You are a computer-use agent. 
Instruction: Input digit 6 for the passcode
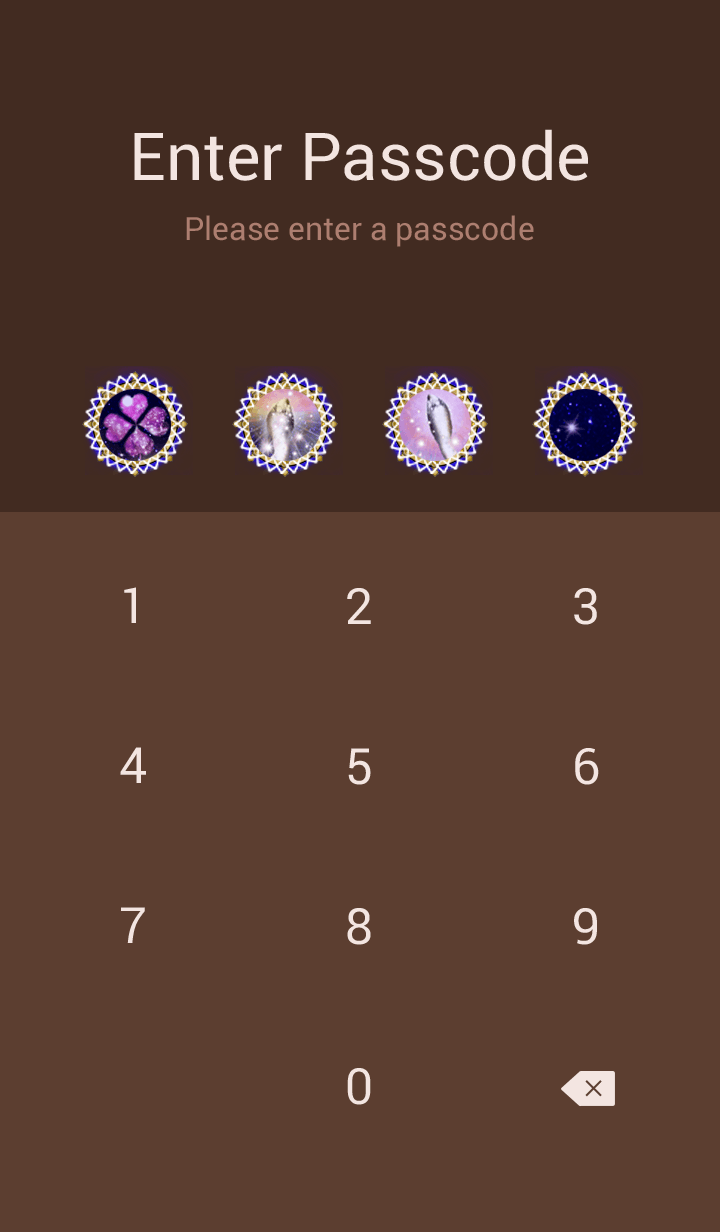point(586,767)
